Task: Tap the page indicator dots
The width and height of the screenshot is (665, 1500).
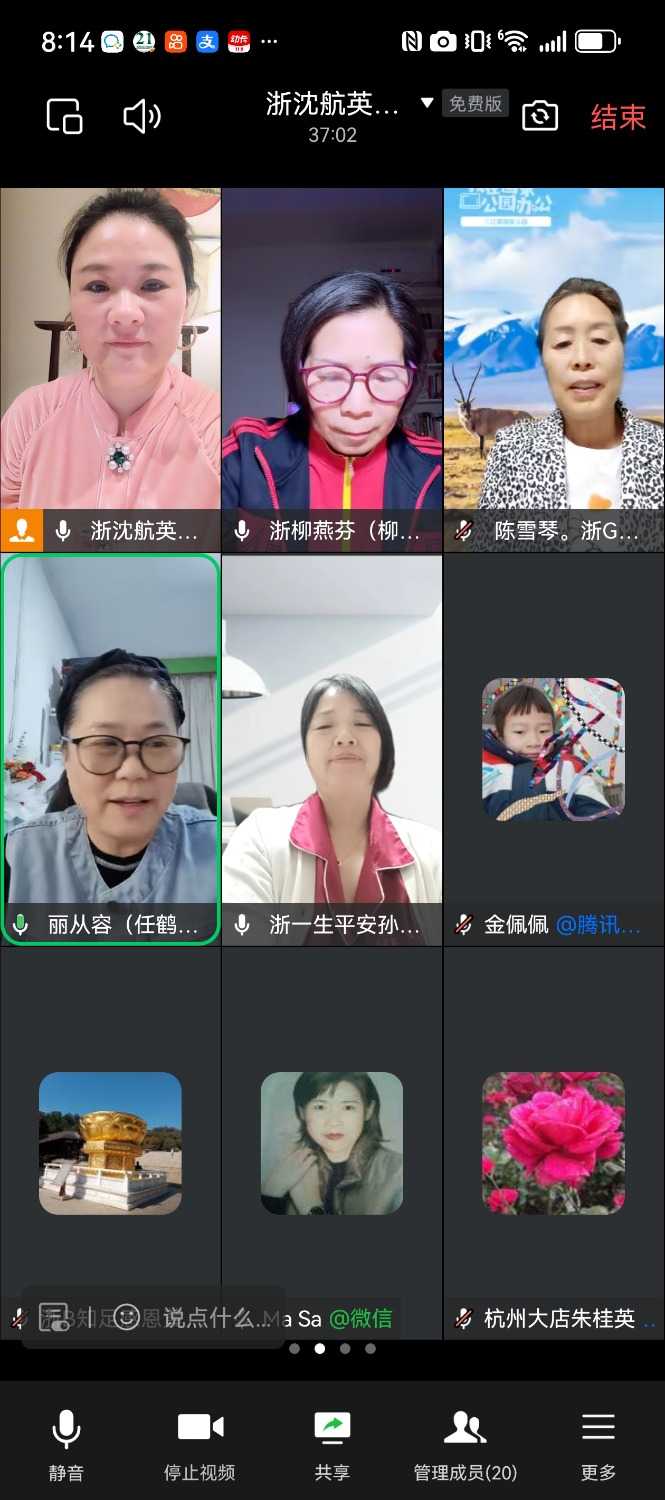Action: coord(332,1348)
